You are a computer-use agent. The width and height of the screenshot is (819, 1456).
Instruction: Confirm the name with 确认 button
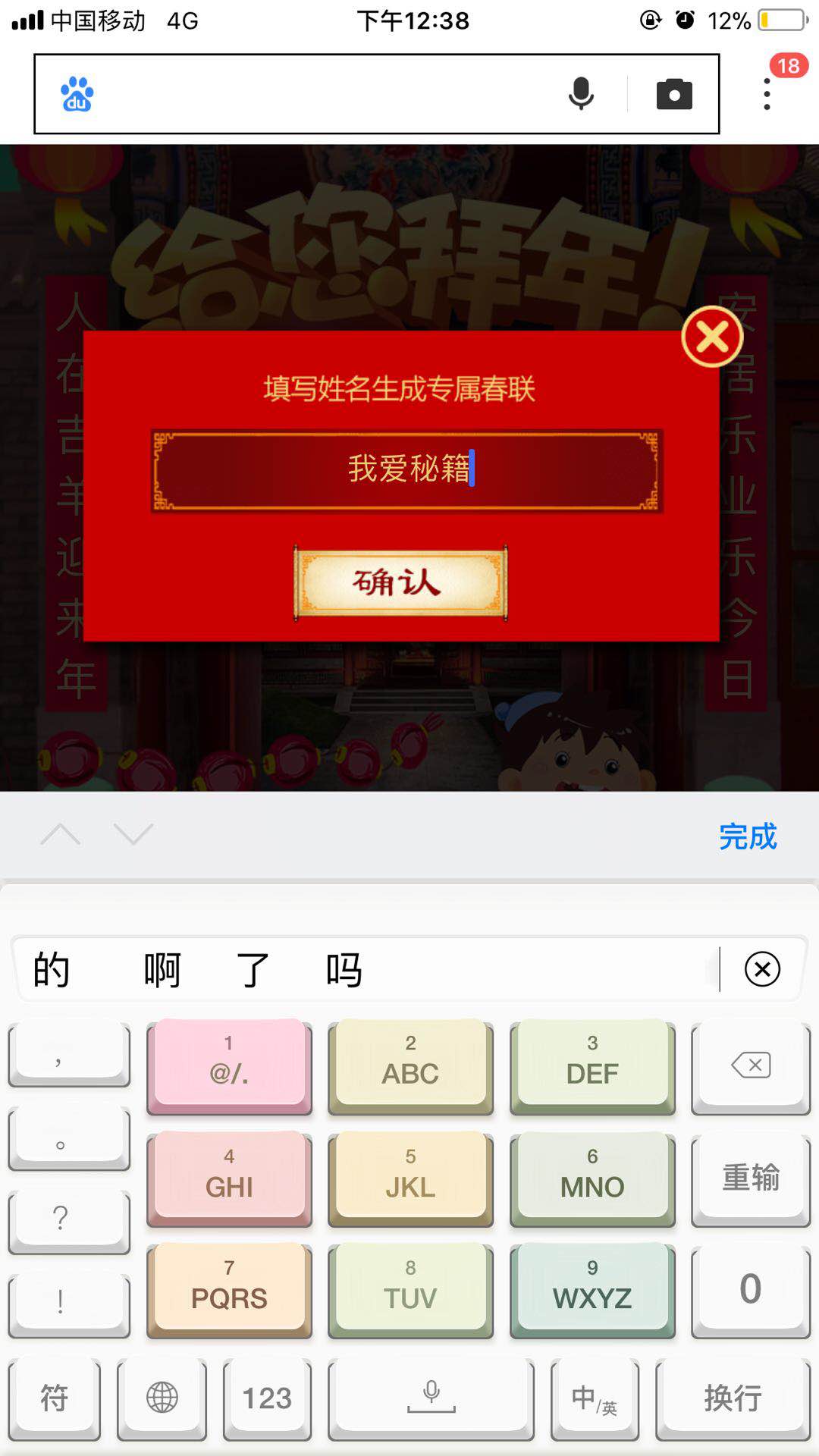point(400,583)
